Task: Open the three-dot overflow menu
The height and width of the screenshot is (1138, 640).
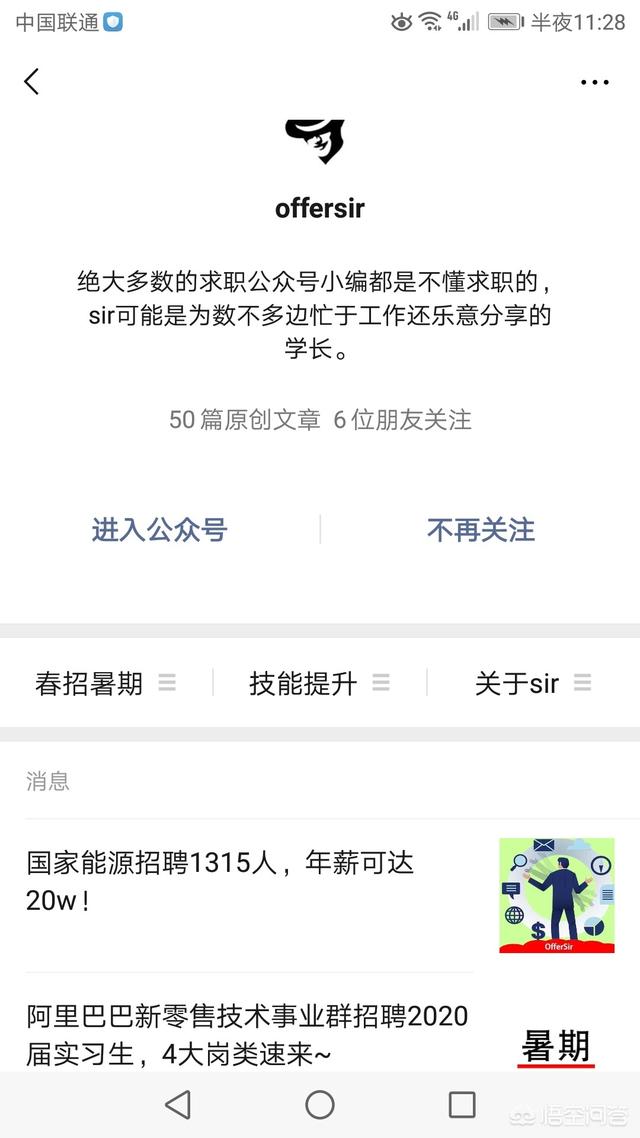Action: click(x=594, y=82)
